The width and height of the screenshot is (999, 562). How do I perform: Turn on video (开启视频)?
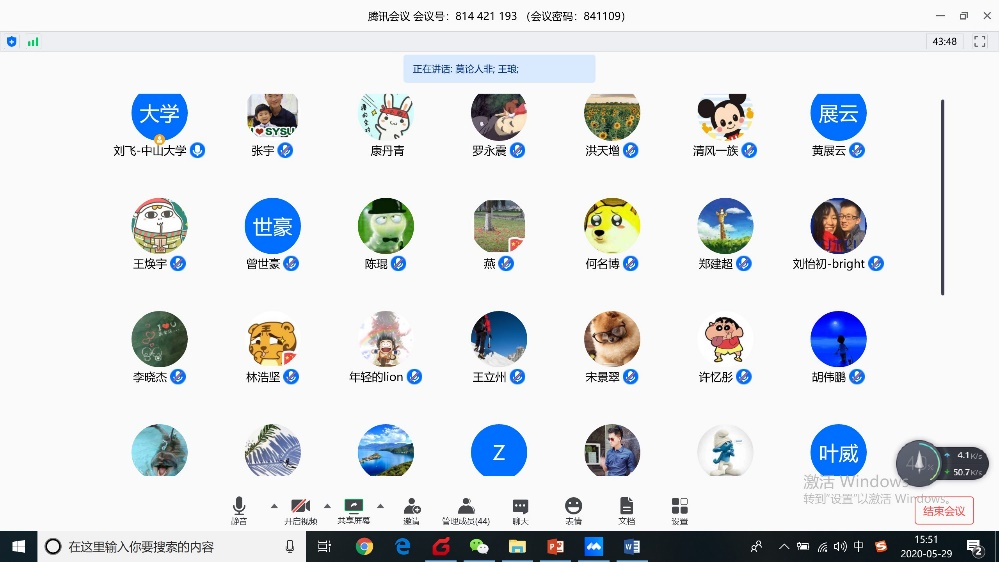[x=300, y=510]
